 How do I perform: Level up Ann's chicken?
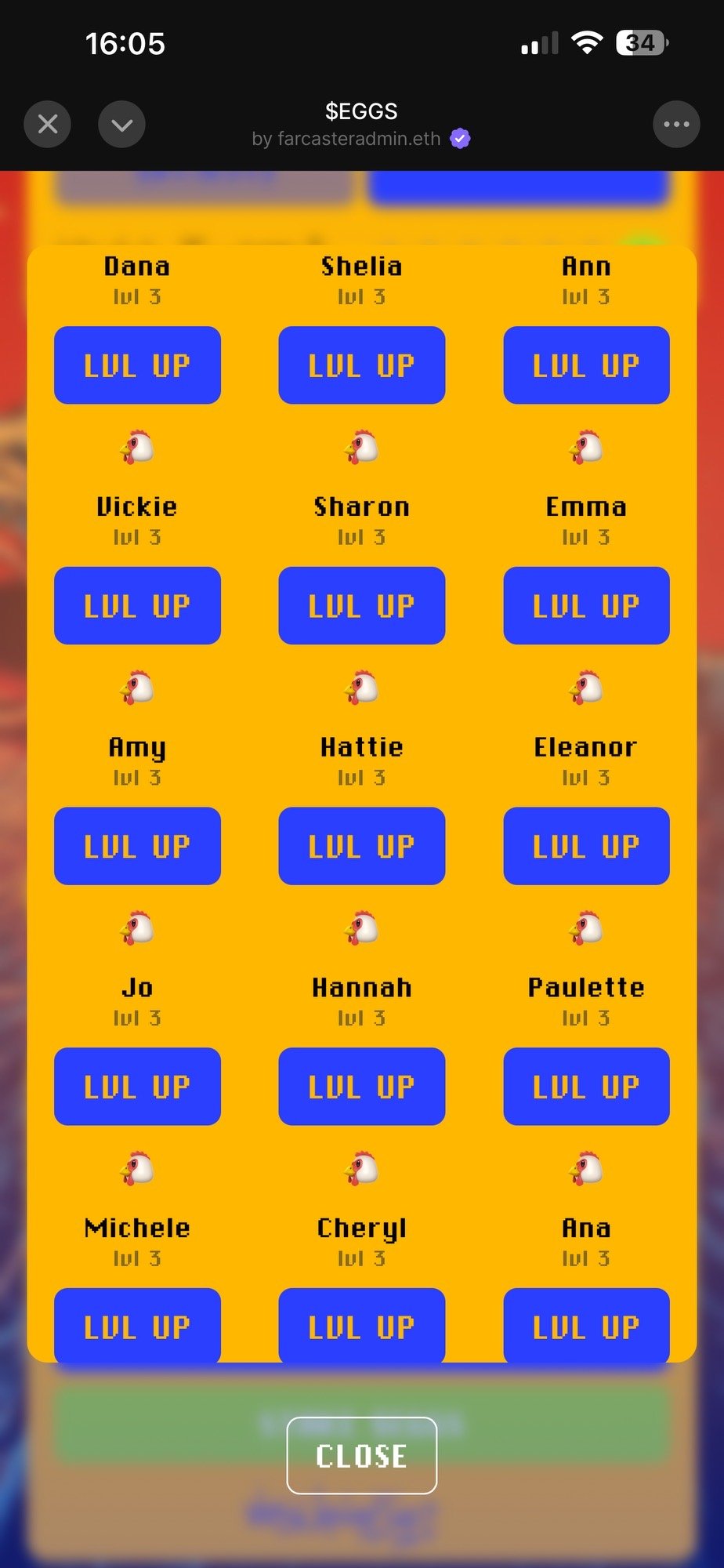click(x=586, y=365)
